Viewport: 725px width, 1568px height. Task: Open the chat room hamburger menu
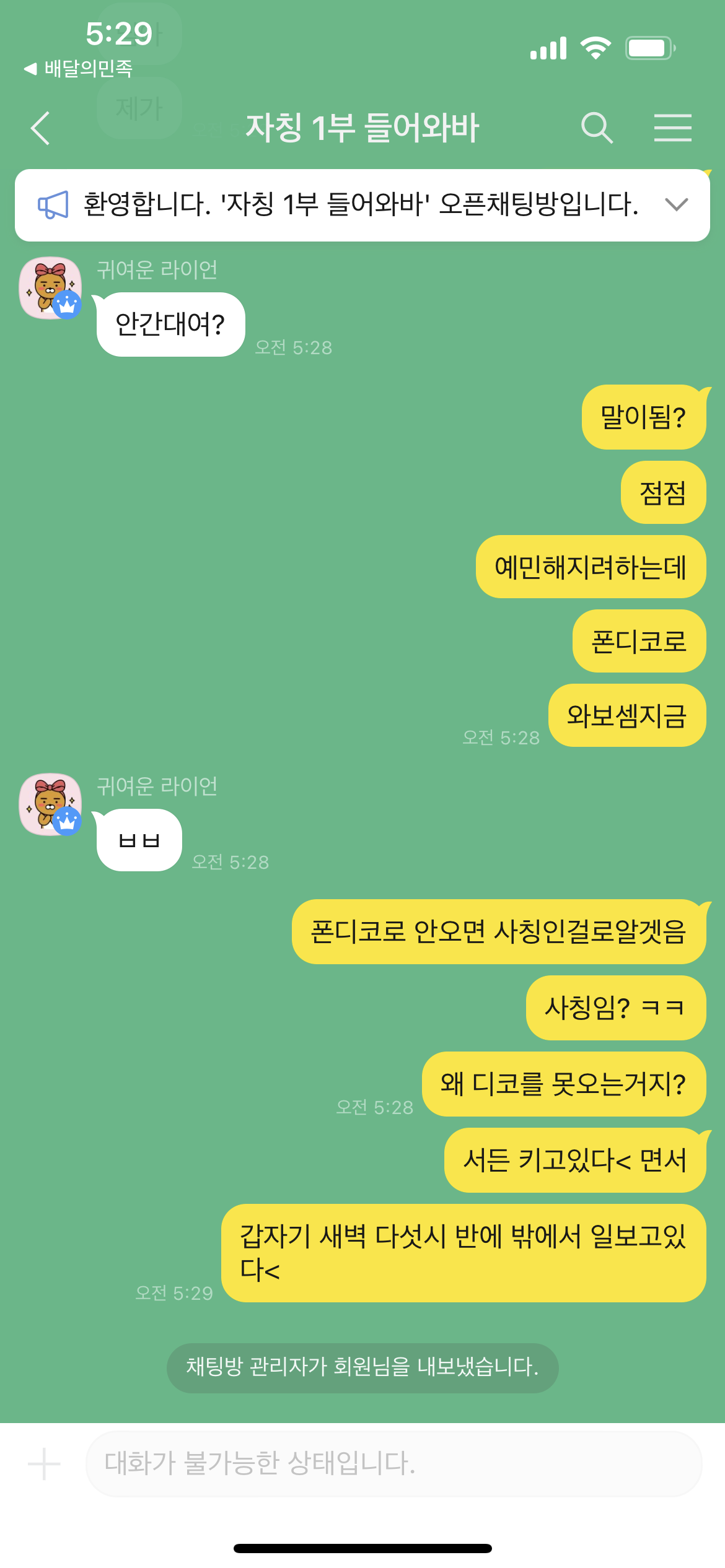[672, 128]
